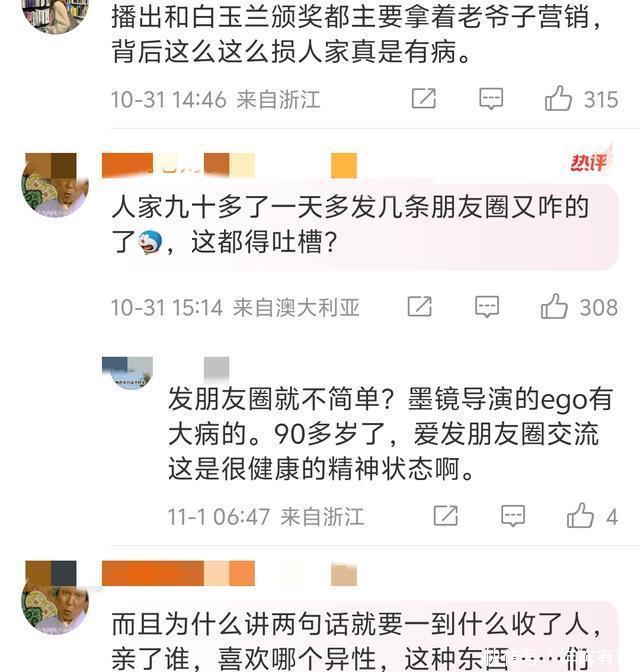
Task: Like the reply posted 11-1 06:47
Action: pyautogui.click(x=580, y=516)
